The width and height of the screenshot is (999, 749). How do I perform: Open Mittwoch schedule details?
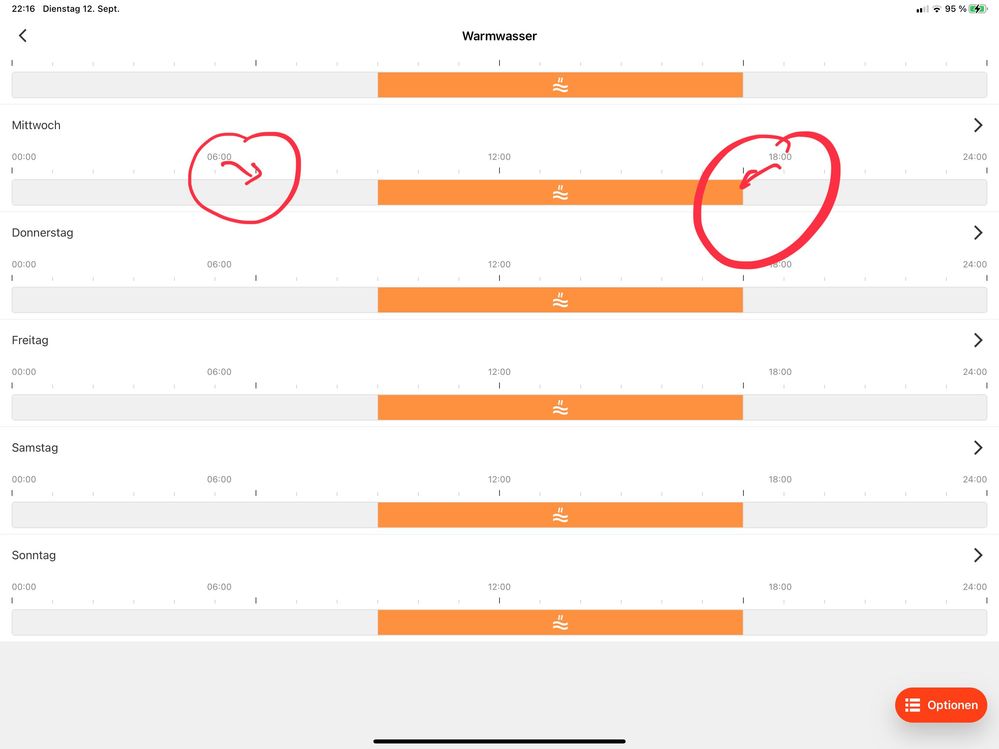pos(977,125)
